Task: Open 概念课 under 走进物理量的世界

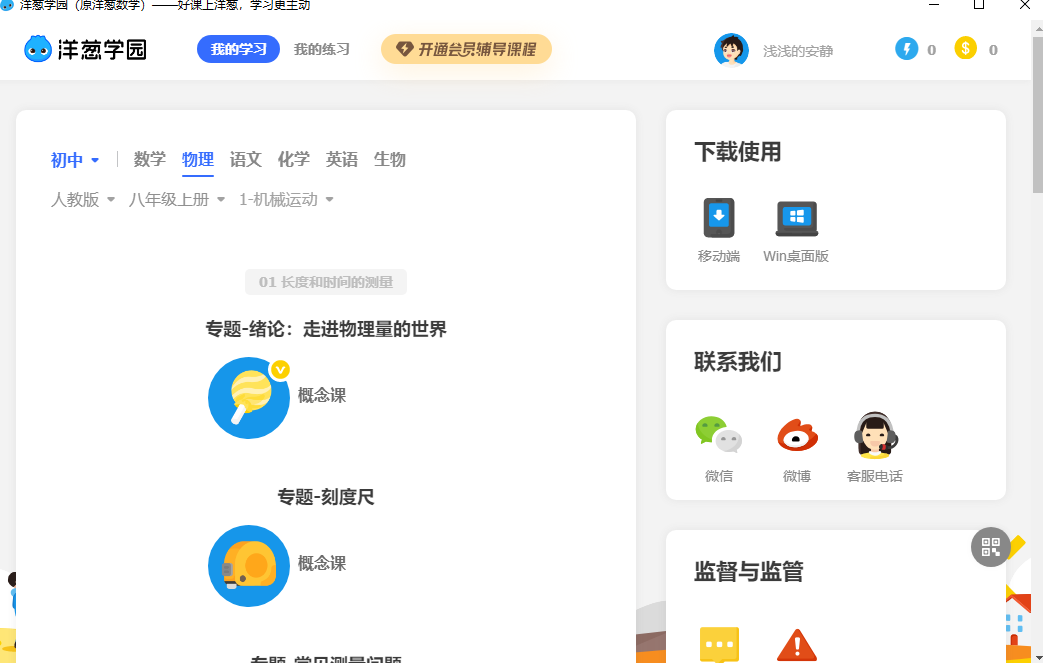Action: pyautogui.click(x=249, y=397)
